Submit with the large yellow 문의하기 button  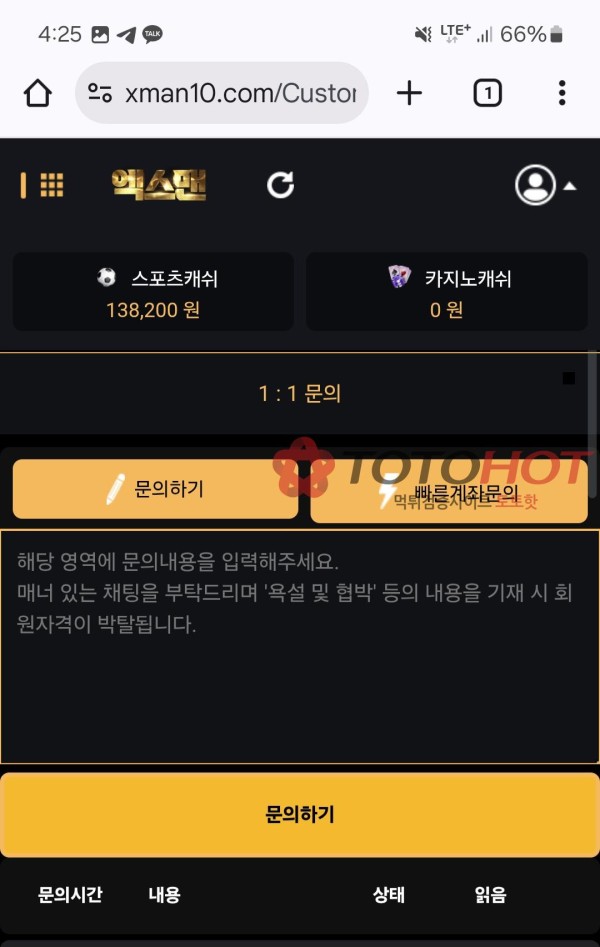pos(300,814)
